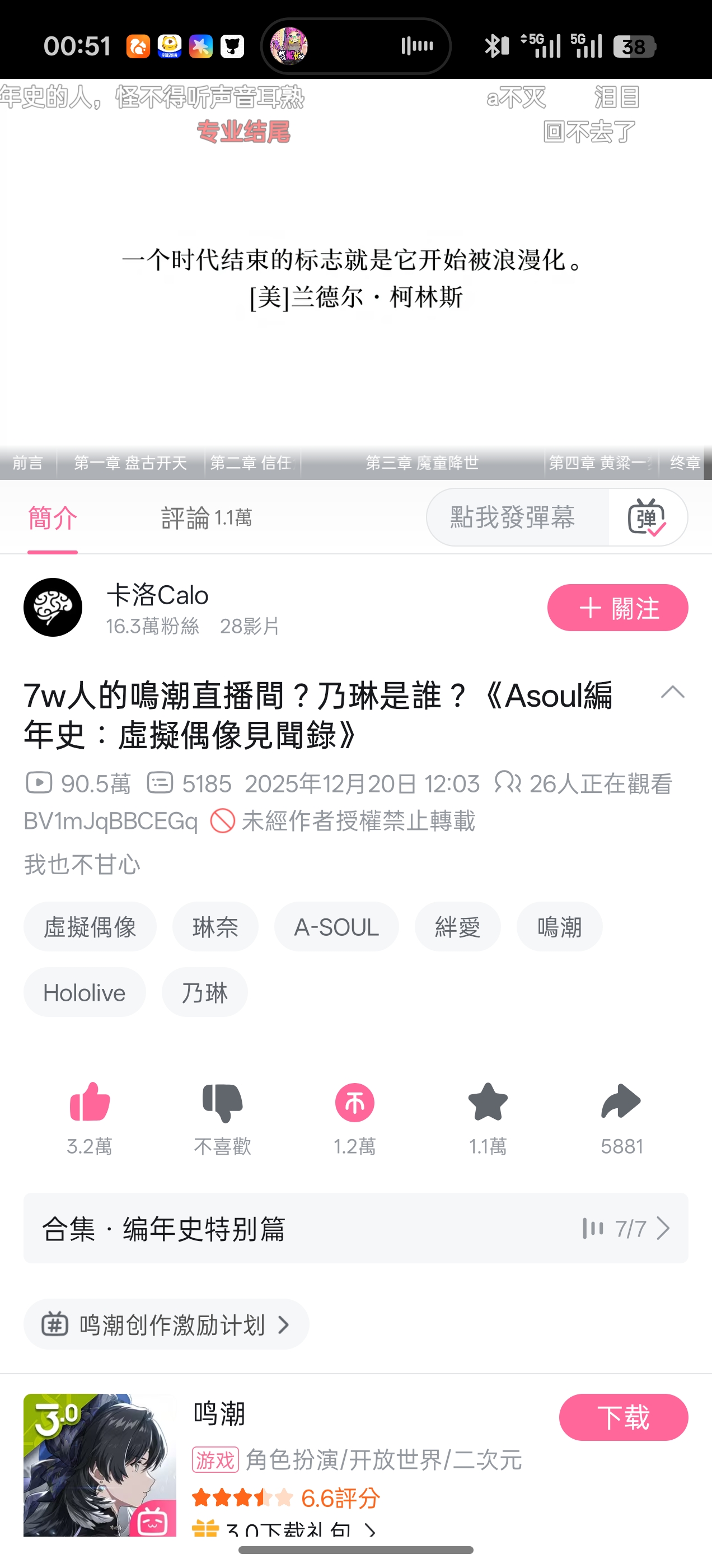Download the 鸣潮 game
712x1568 pixels.
(623, 1417)
